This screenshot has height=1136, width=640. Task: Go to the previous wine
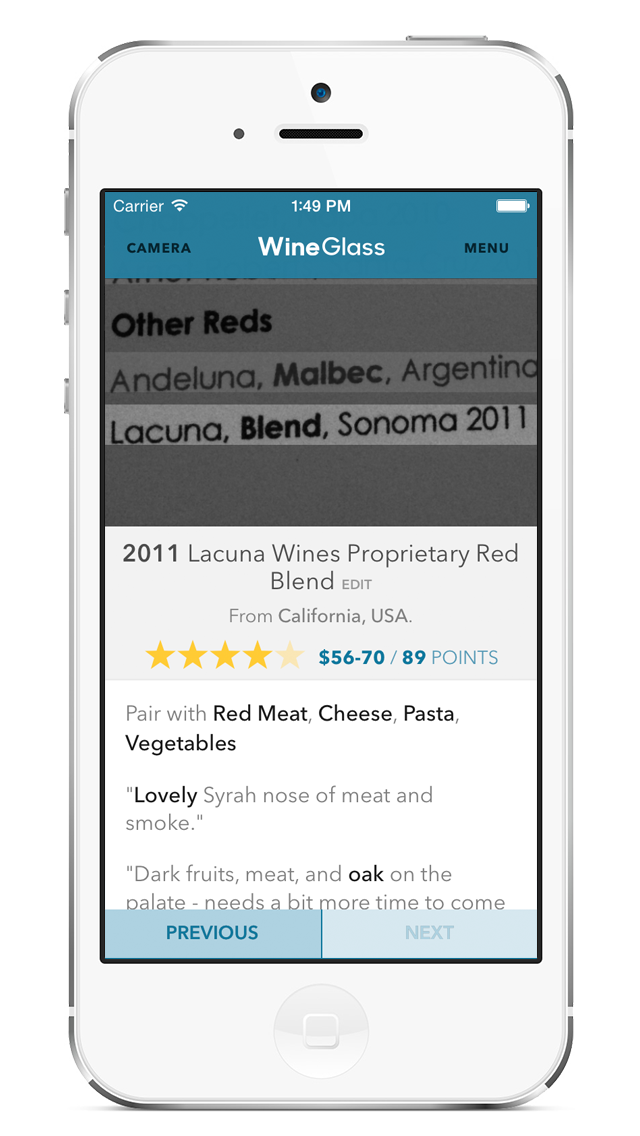click(x=212, y=933)
